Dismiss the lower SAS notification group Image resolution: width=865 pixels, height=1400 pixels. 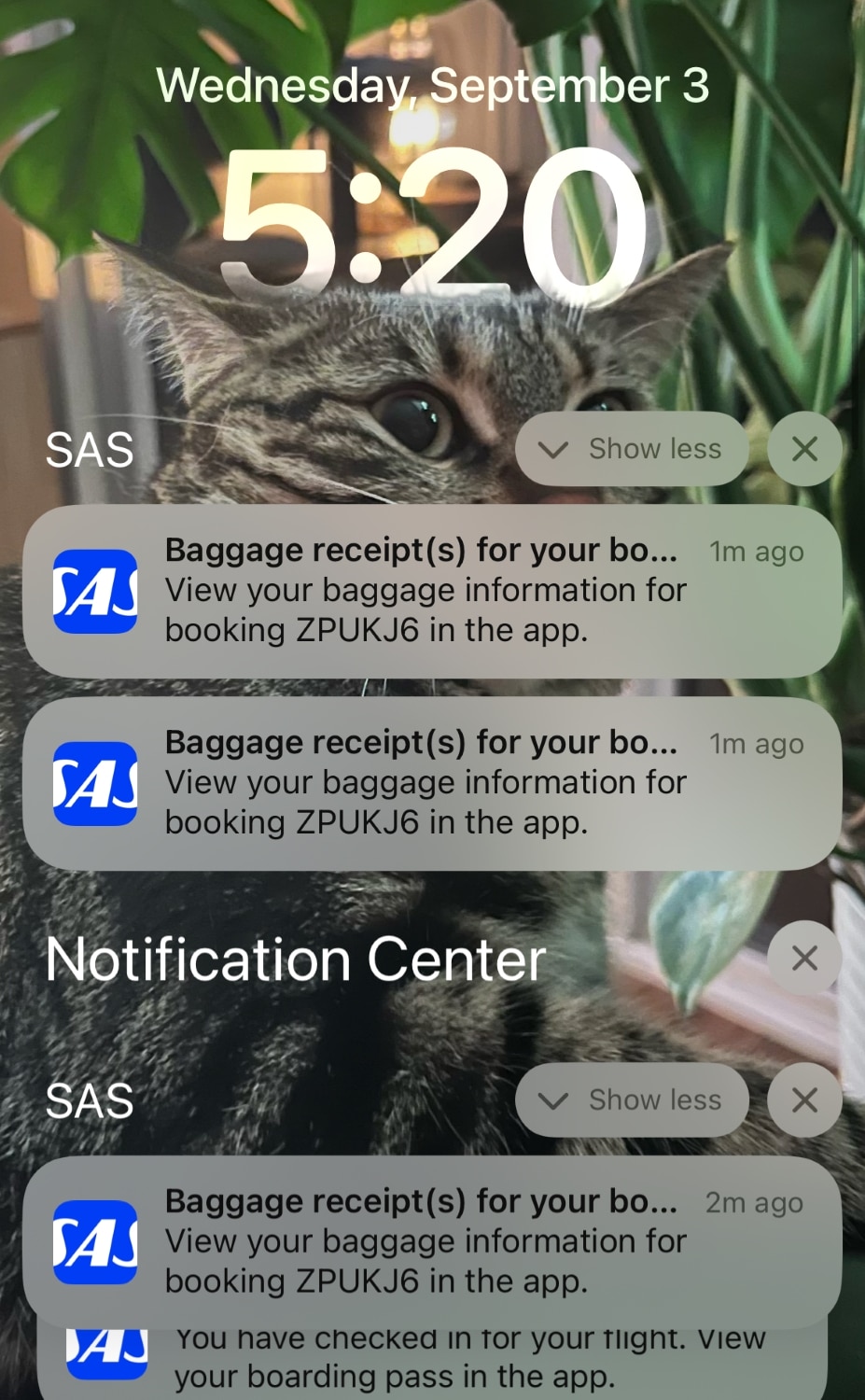click(x=804, y=1100)
